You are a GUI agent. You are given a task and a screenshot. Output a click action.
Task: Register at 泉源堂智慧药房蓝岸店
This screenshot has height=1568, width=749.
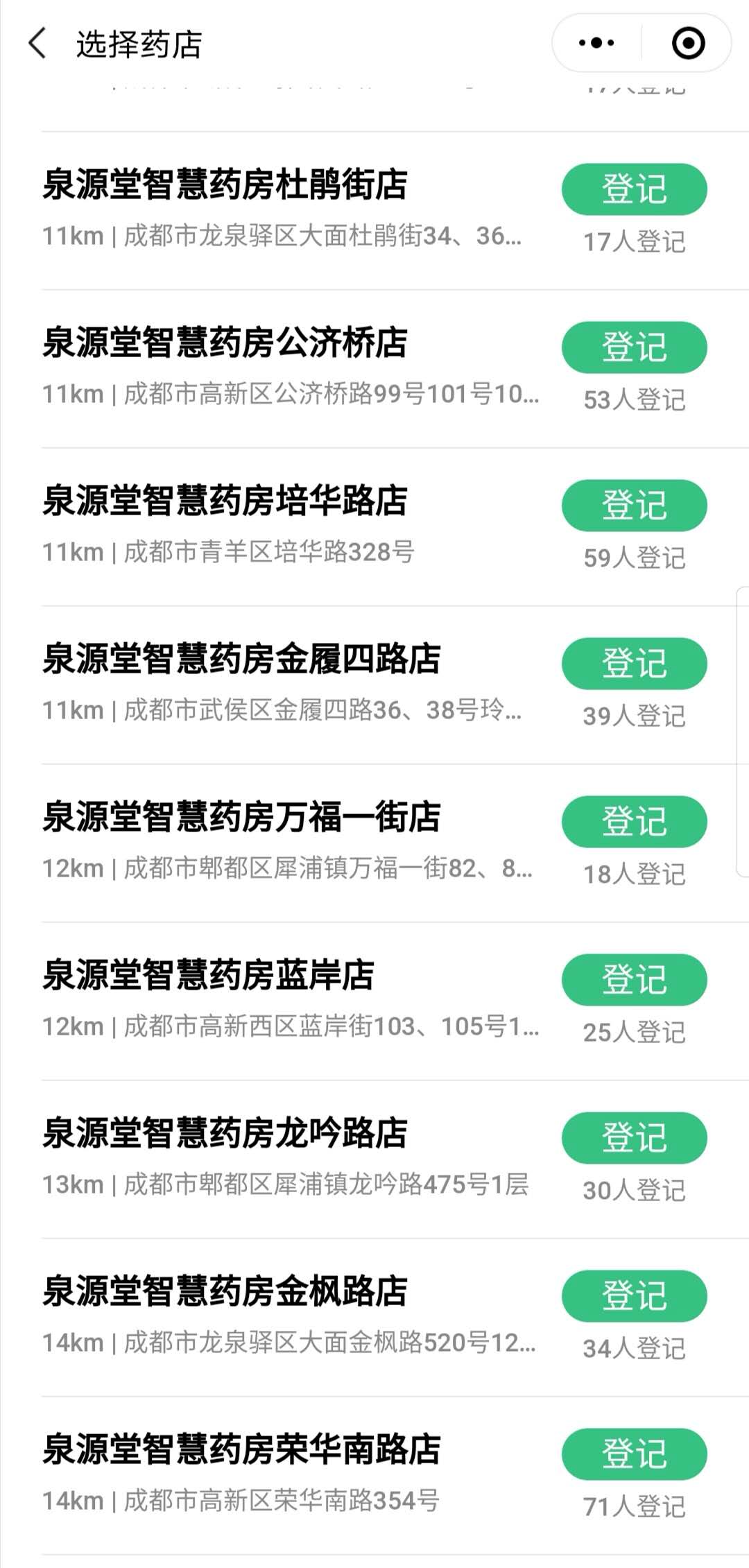pos(634,980)
